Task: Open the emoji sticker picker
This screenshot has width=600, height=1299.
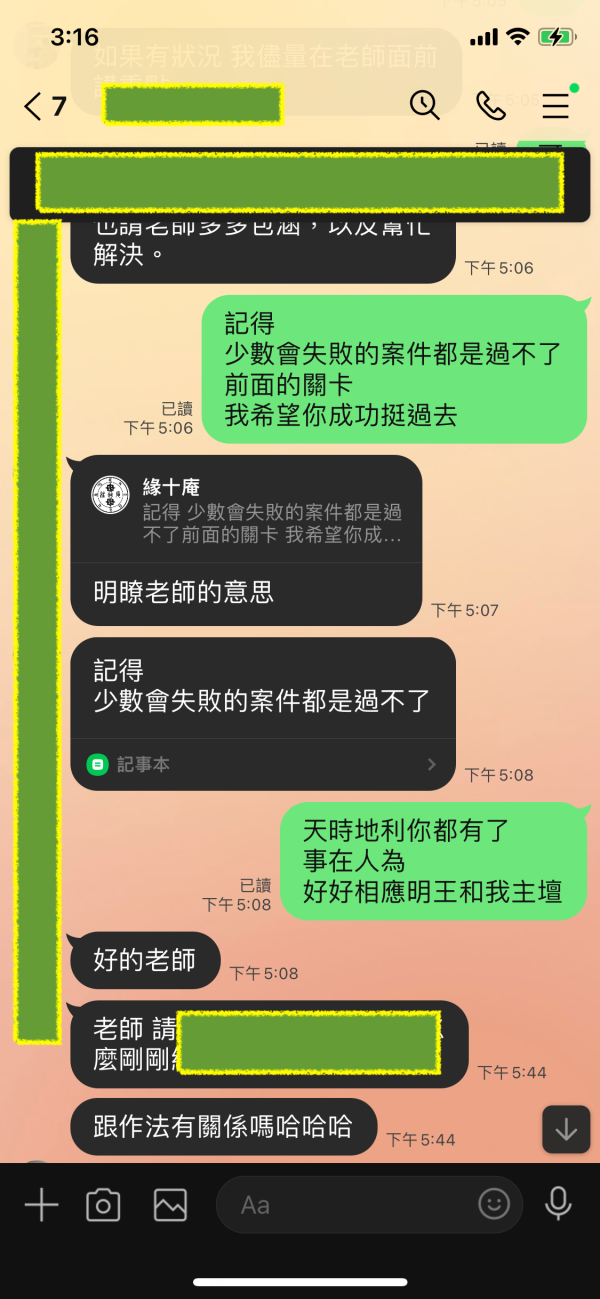Action: click(x=494, y=1204)
